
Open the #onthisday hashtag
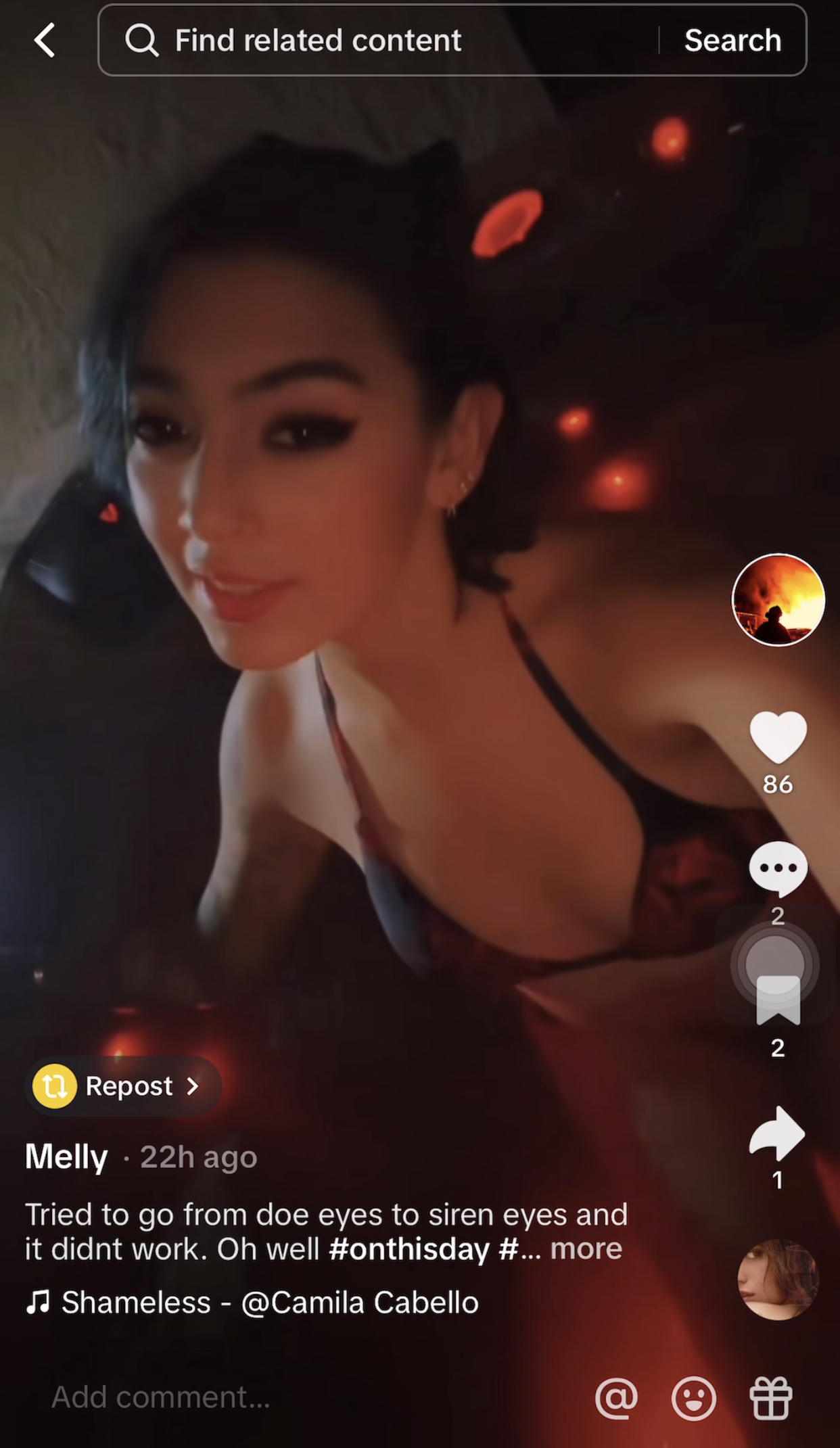[409, 1248]
